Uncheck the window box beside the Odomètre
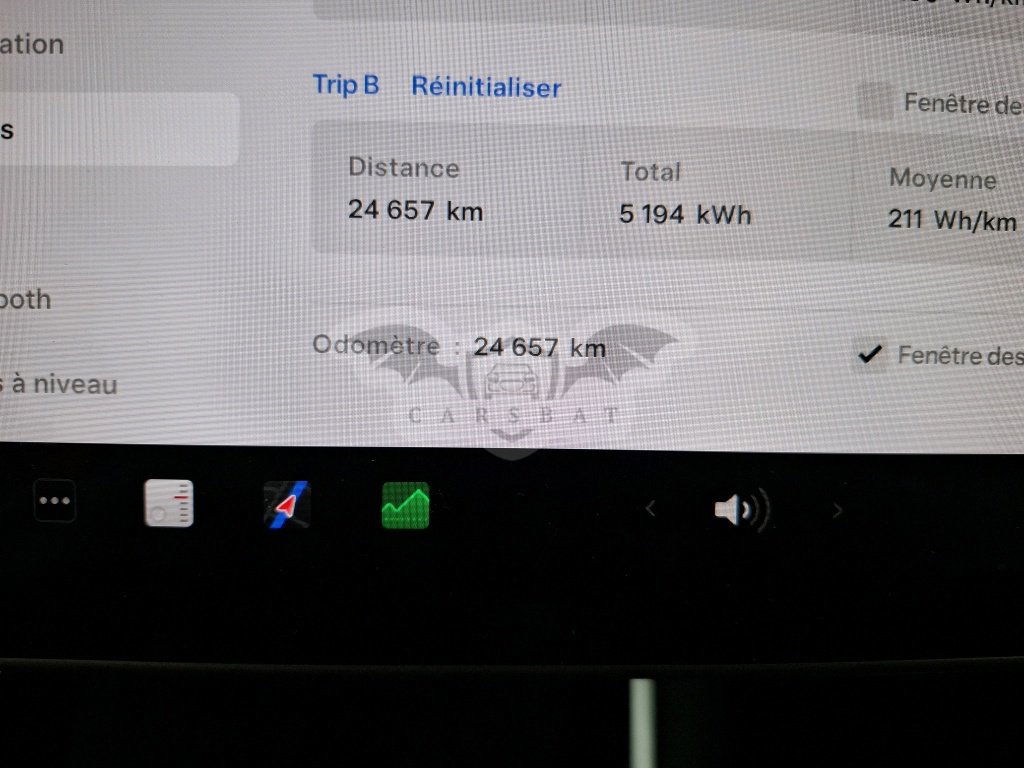Screen dimensions: 1024x768 pyautogui.click(x=872, y=354)
